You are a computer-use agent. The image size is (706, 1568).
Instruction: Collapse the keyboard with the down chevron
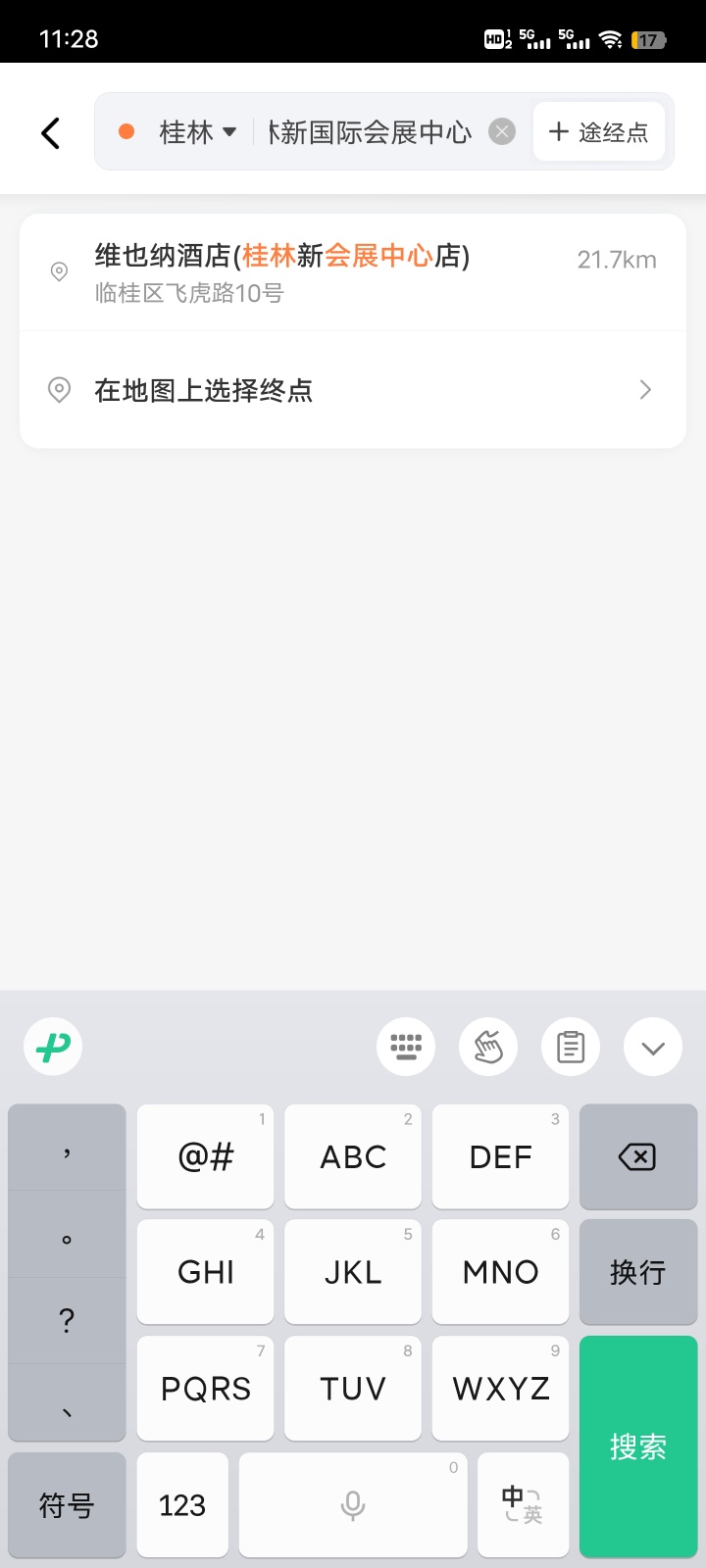pos(653,1047)
